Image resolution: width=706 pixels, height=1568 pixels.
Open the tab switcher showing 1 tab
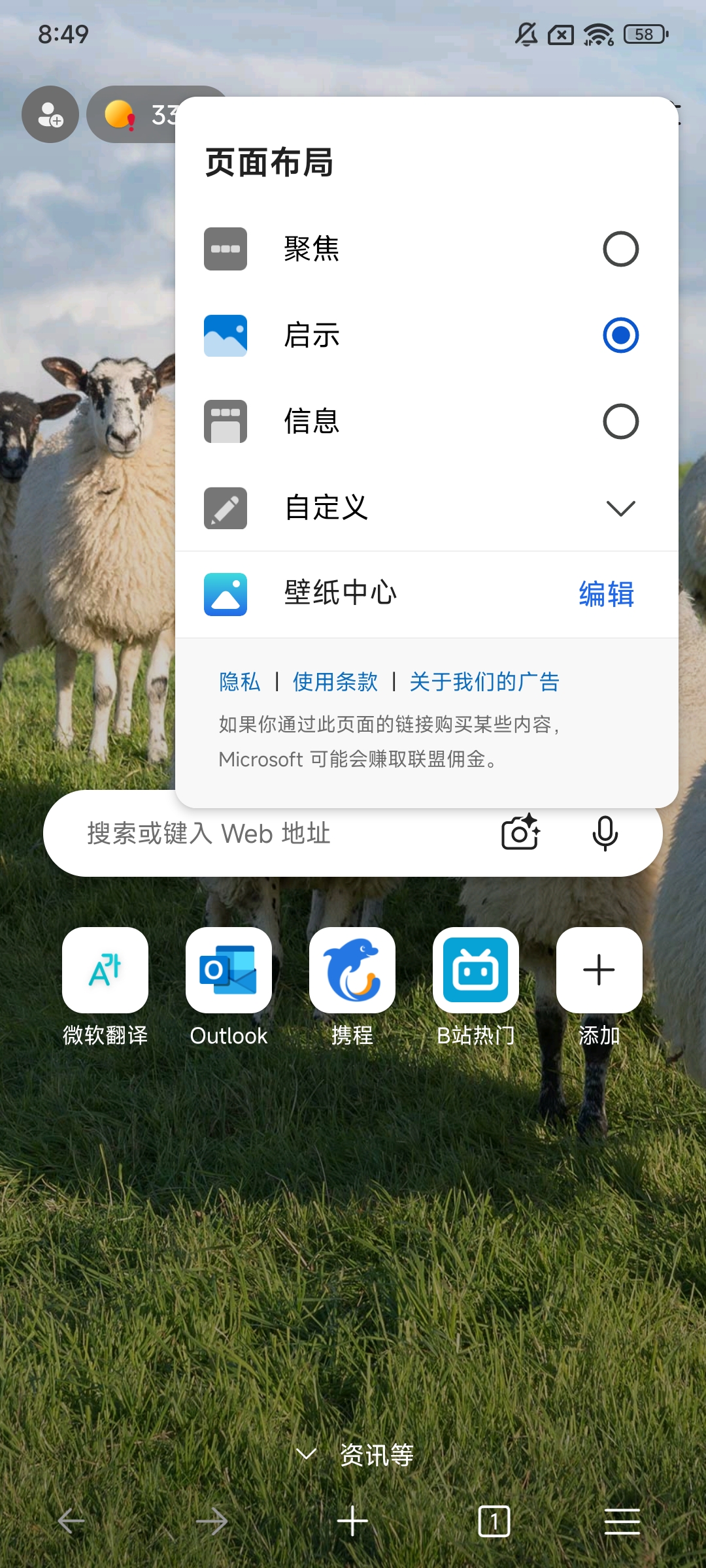tap(494, 1522)
